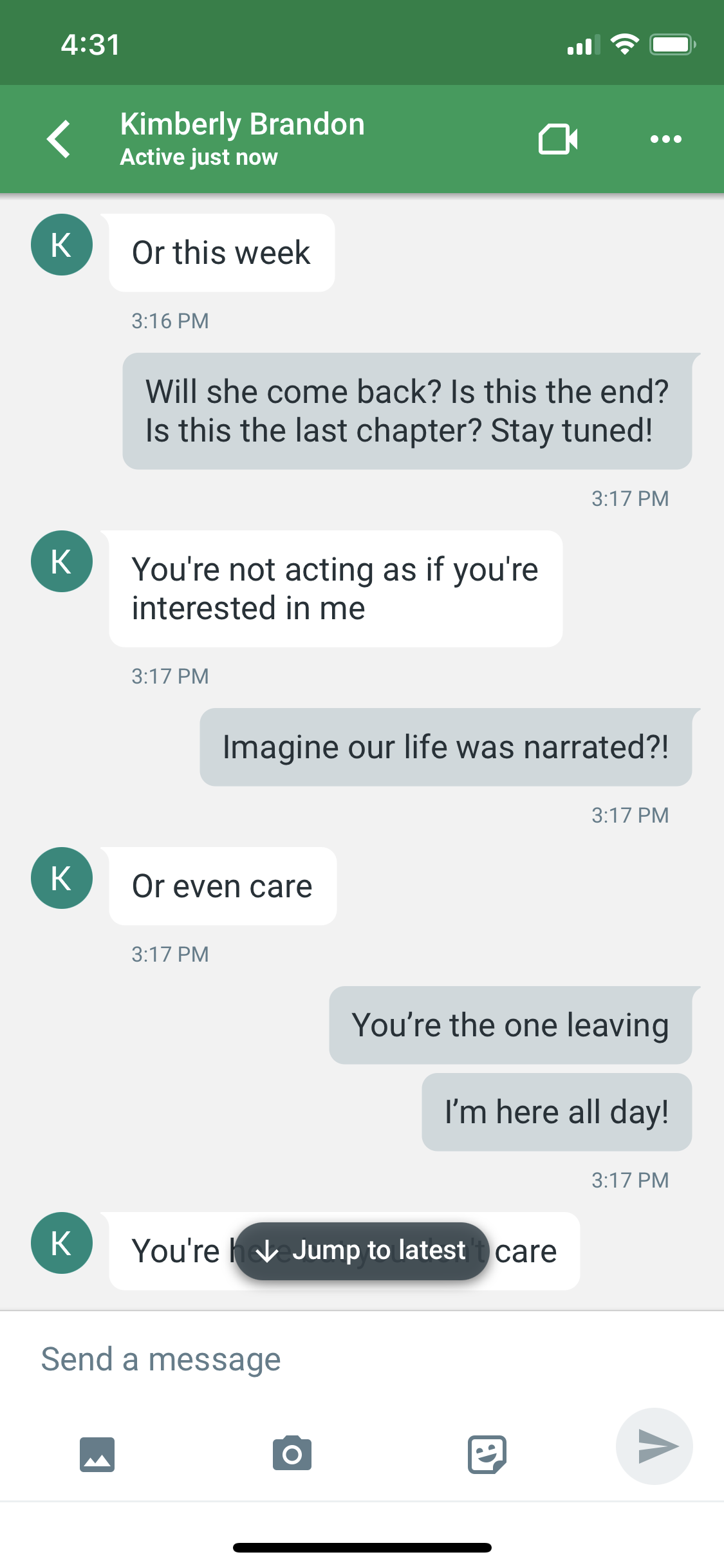Focus the Send a message field
724x1568 pixels.
click(x=362, y=1359)
